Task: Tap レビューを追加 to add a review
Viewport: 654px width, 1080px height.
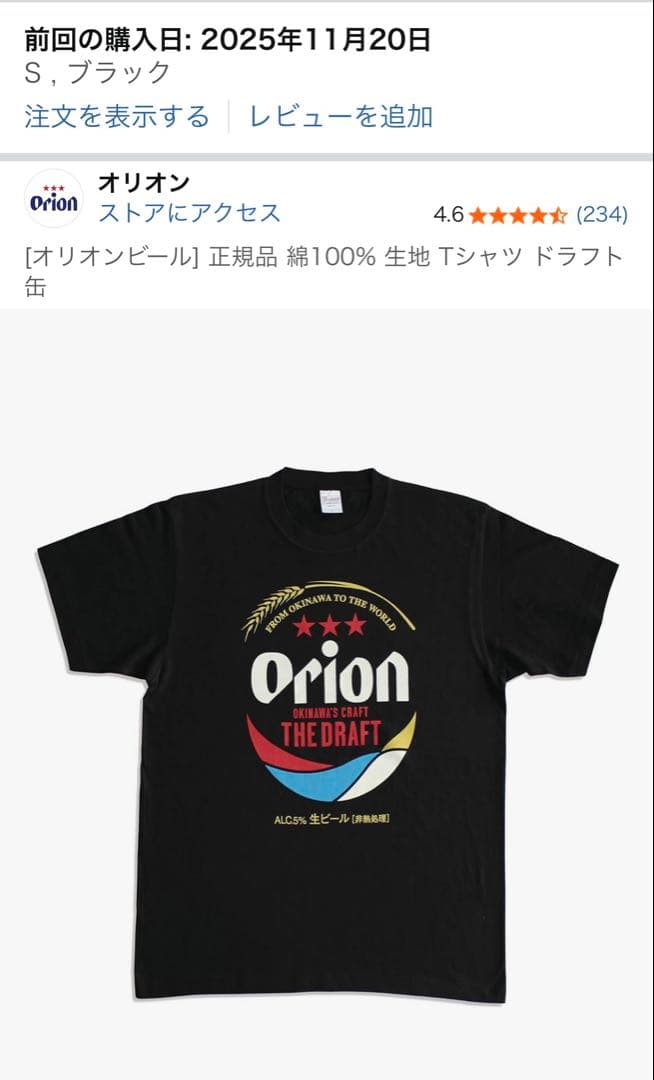Action: coord(341,117)
